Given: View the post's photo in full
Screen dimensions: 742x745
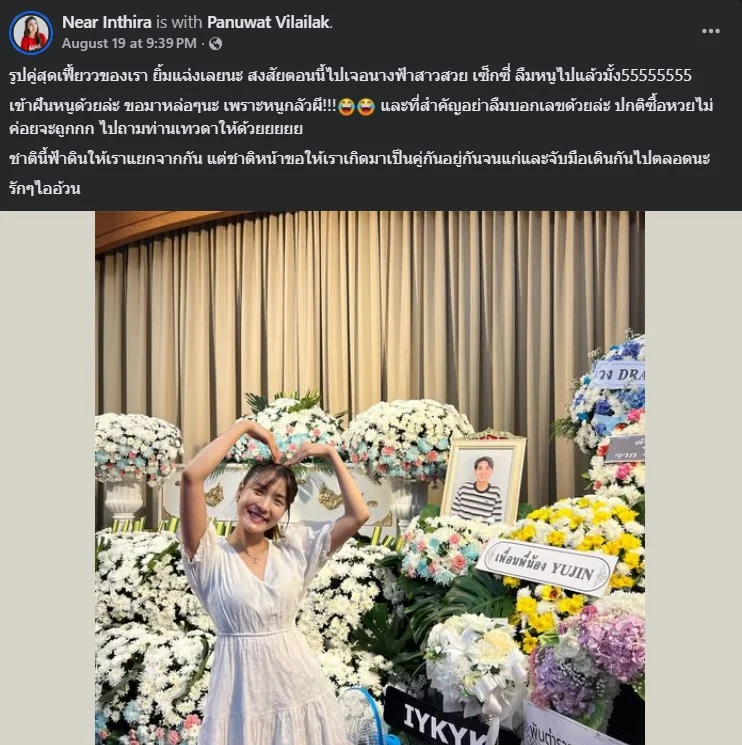Looking at the screenshot, I should pos(370,478).
